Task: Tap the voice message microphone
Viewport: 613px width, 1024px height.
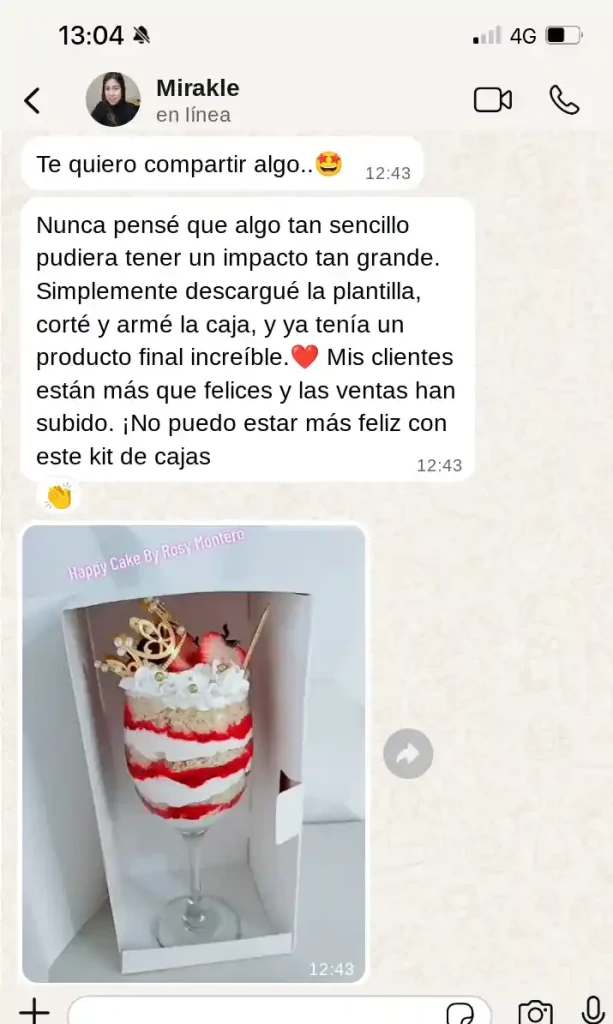Action: point(592,1010)
